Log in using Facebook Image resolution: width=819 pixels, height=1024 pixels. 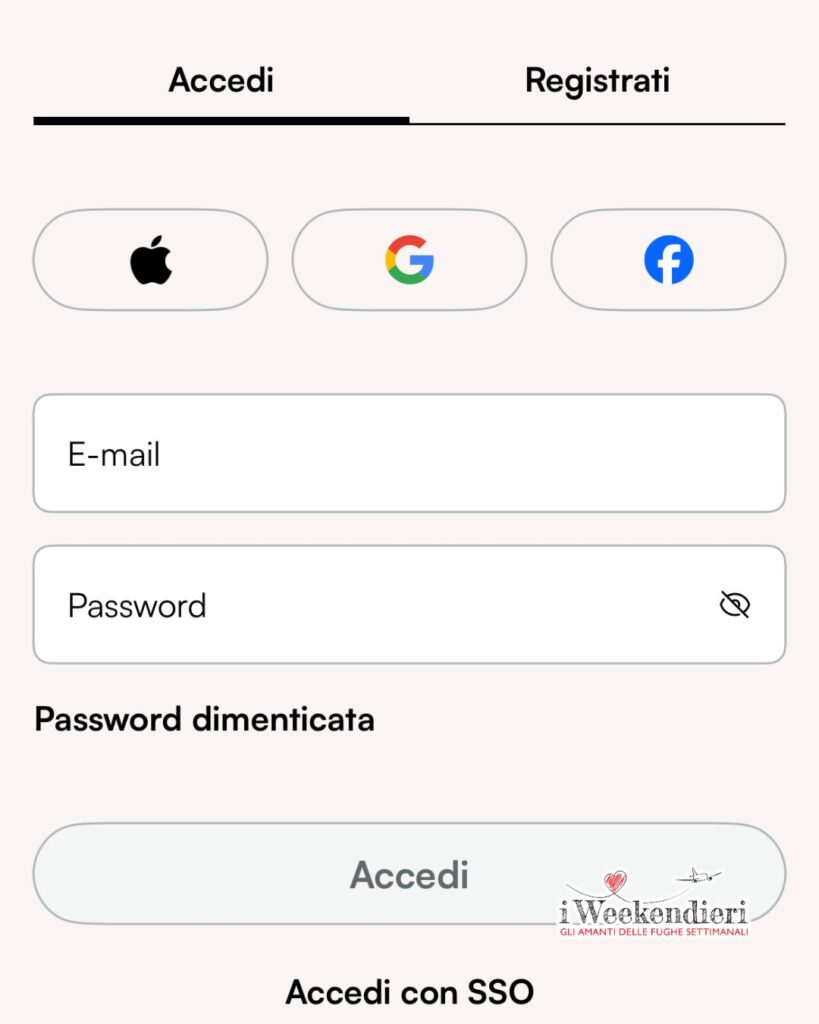[668, 260]
